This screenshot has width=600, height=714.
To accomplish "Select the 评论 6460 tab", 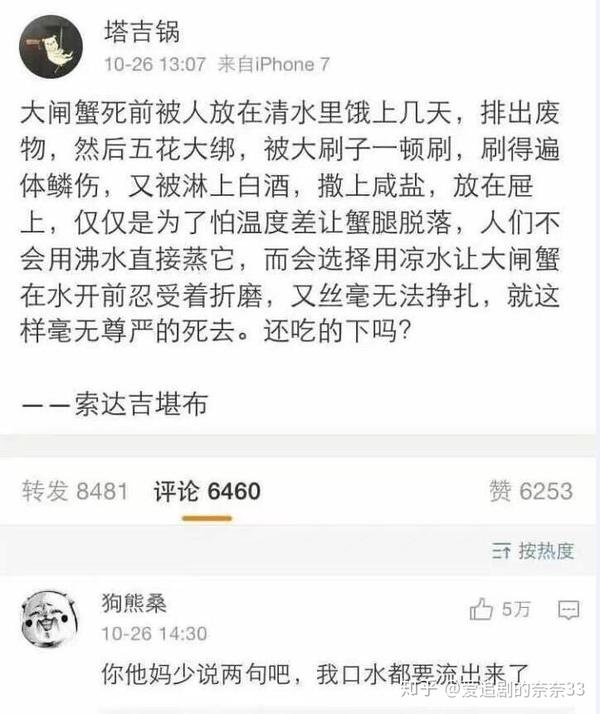I will tap(207, 491).
